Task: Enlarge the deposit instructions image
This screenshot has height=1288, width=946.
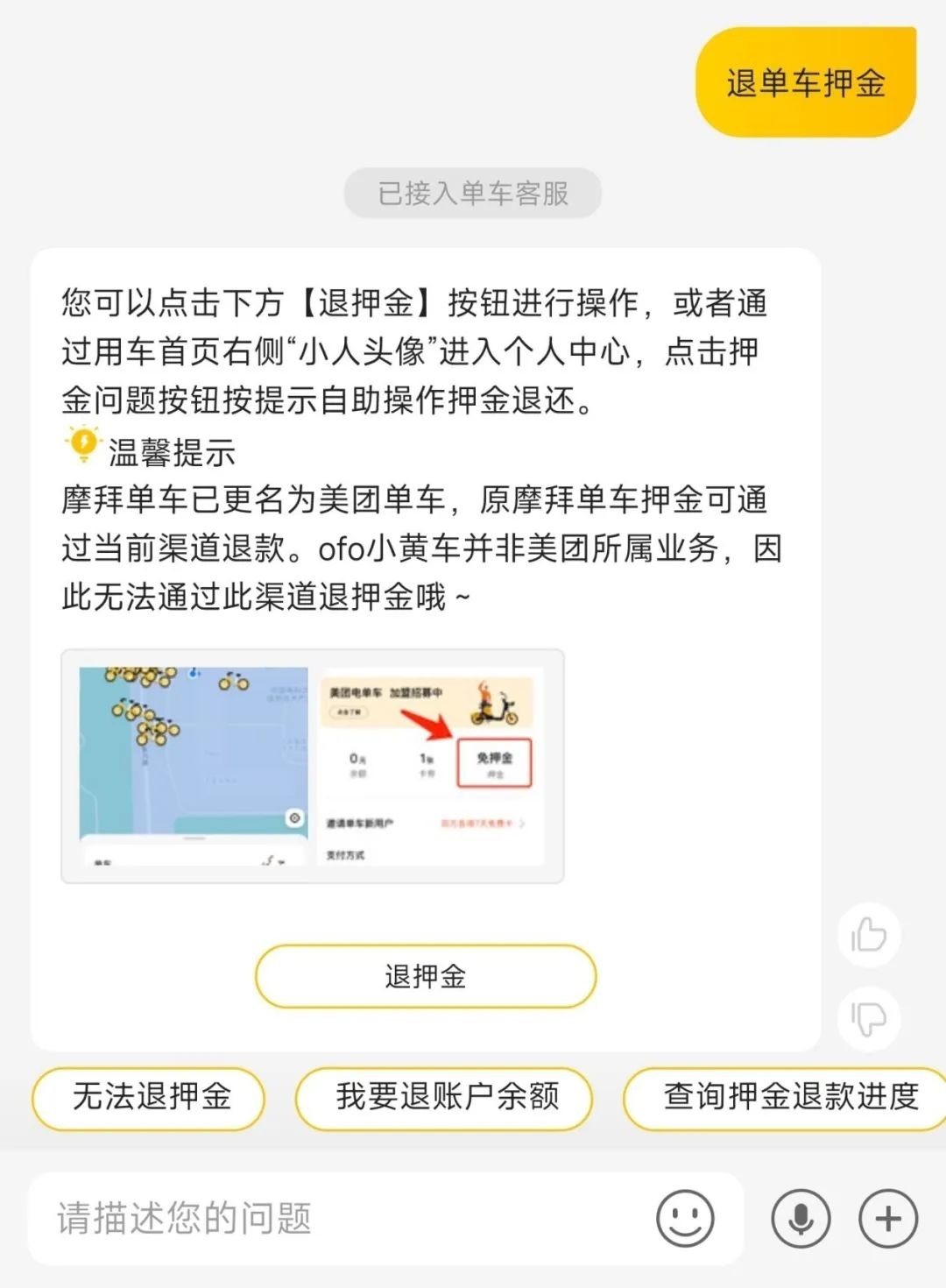Action: pos(313,767)
